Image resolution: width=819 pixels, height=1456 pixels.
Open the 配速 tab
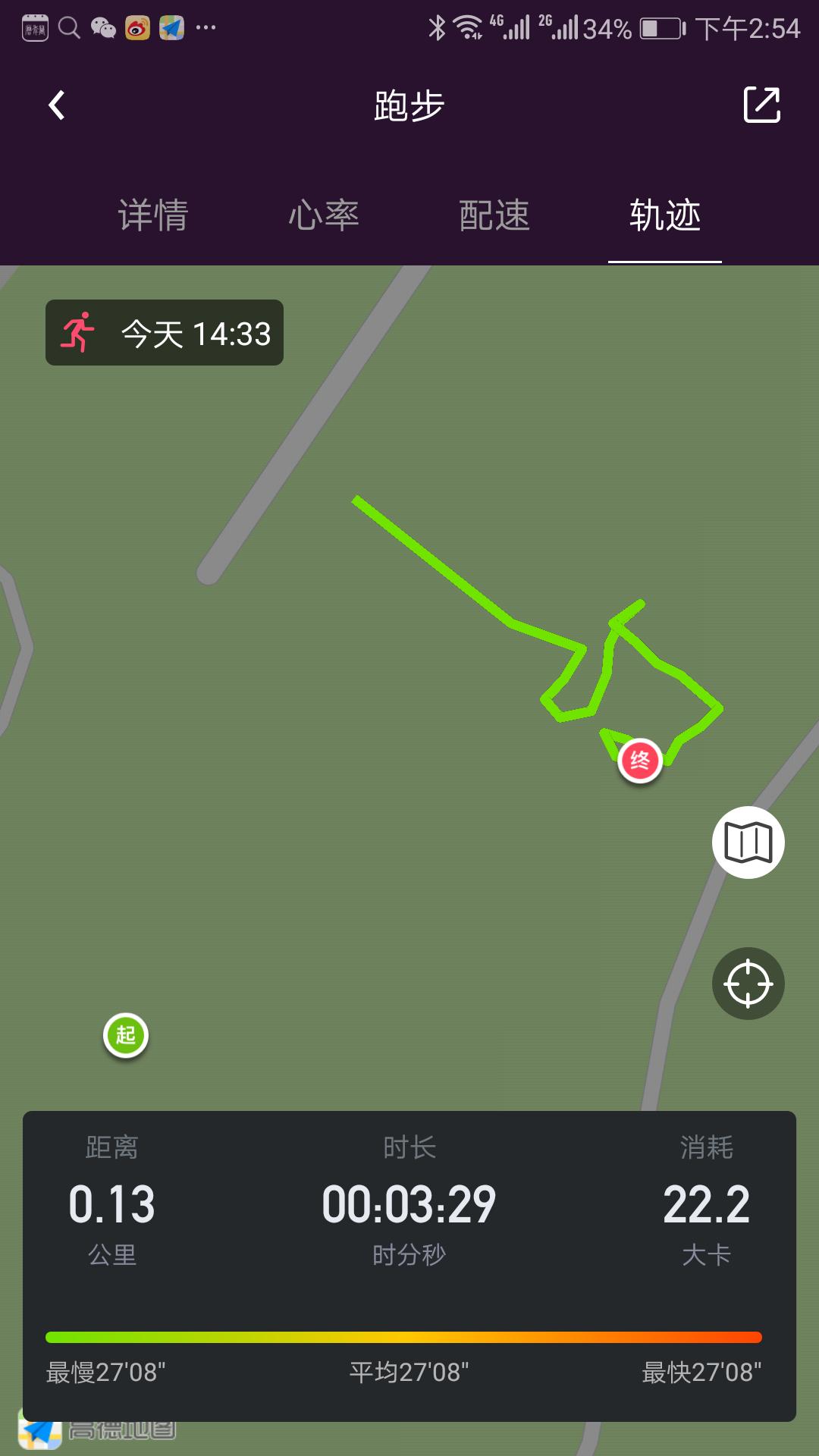pyautogui.click(x=494, y=216)
